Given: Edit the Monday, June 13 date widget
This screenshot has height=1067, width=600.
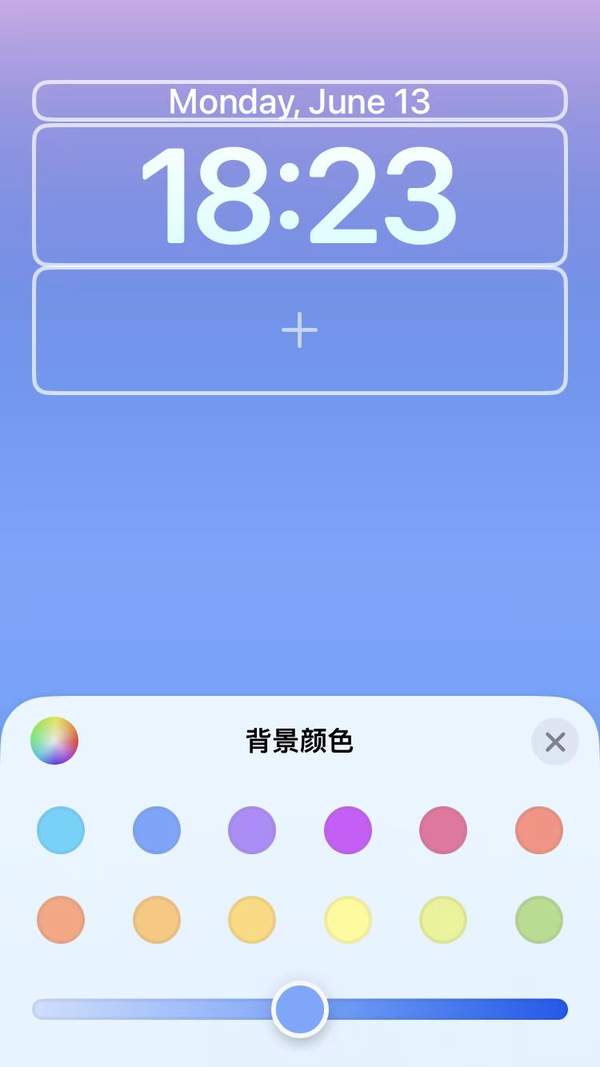Looking at the screenshot, I should (300, 101).
